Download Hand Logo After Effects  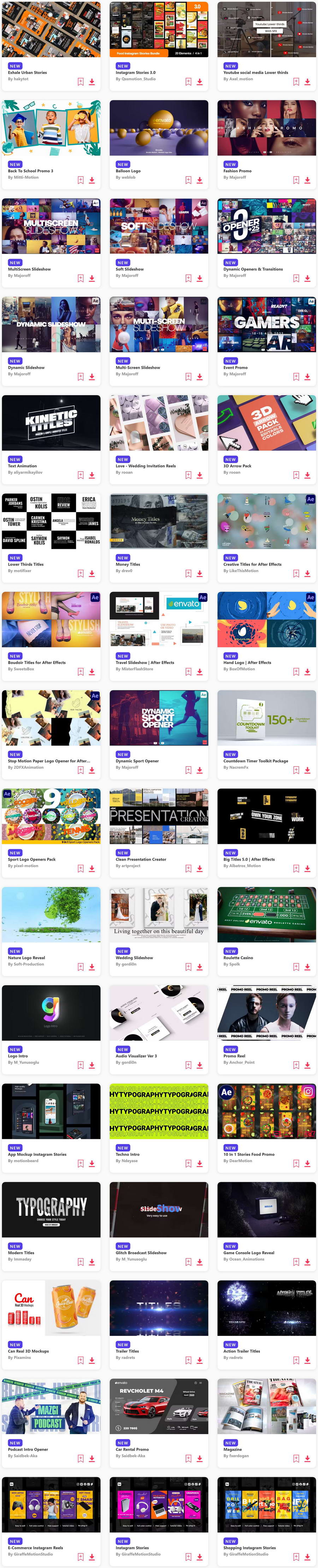pos(308,671)
